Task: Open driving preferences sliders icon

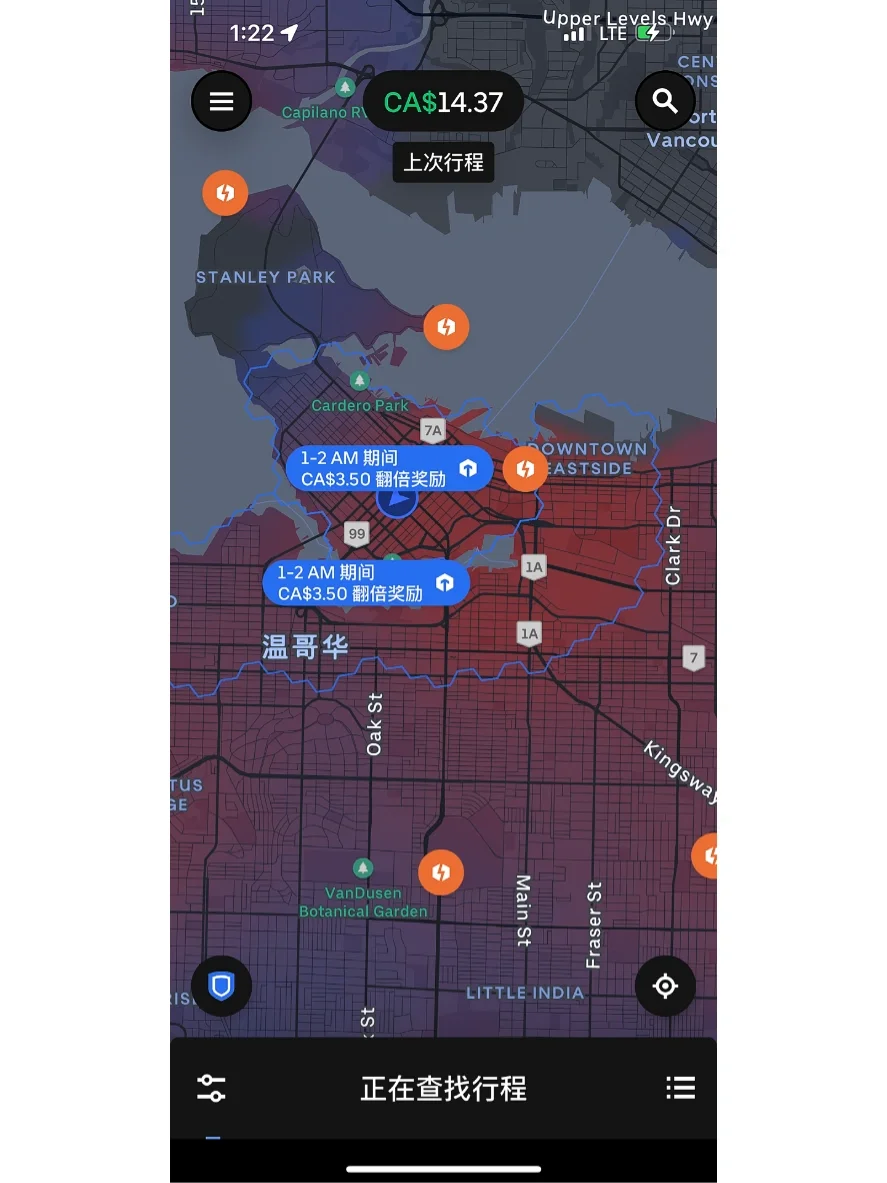Action: pyautogui.click(x=212, y=1088)
